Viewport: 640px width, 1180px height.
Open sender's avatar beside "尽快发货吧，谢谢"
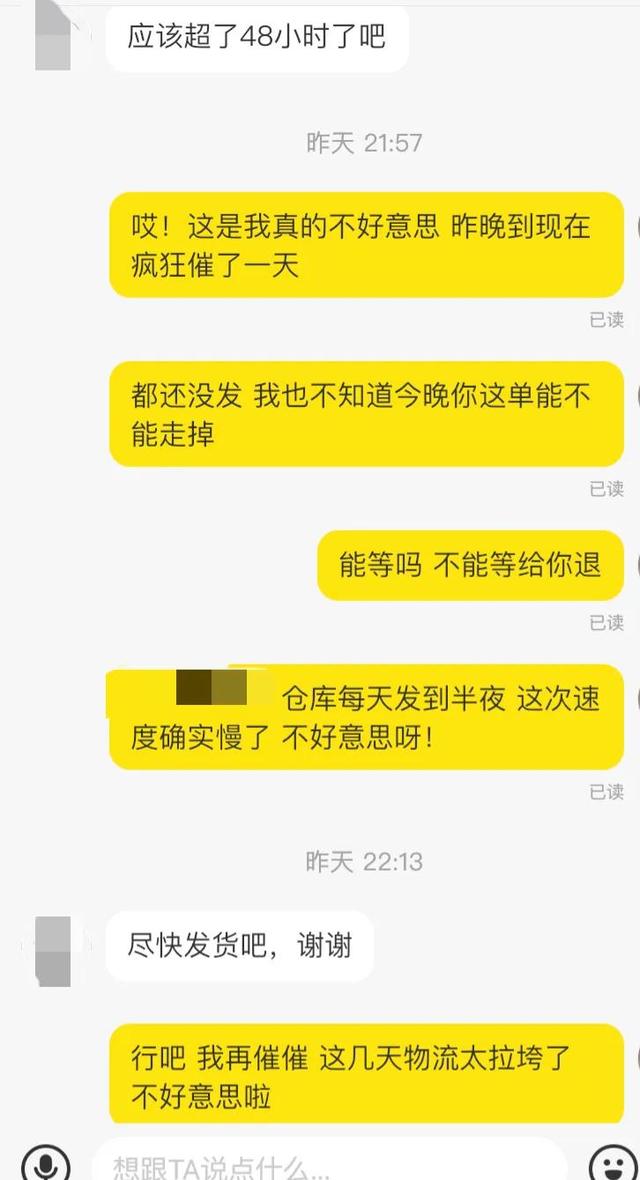[53, 950]
